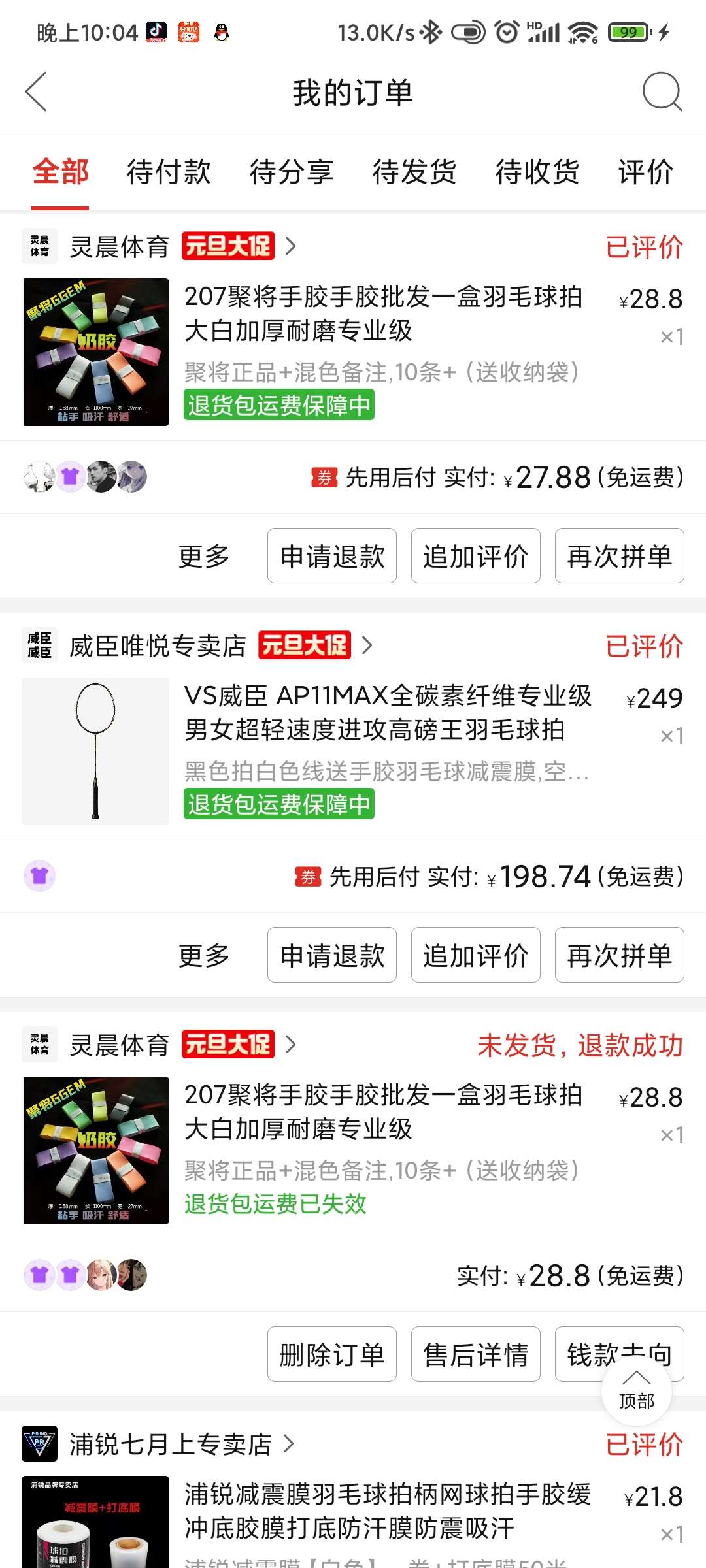Open the order search icon

(x=662, y=92)
